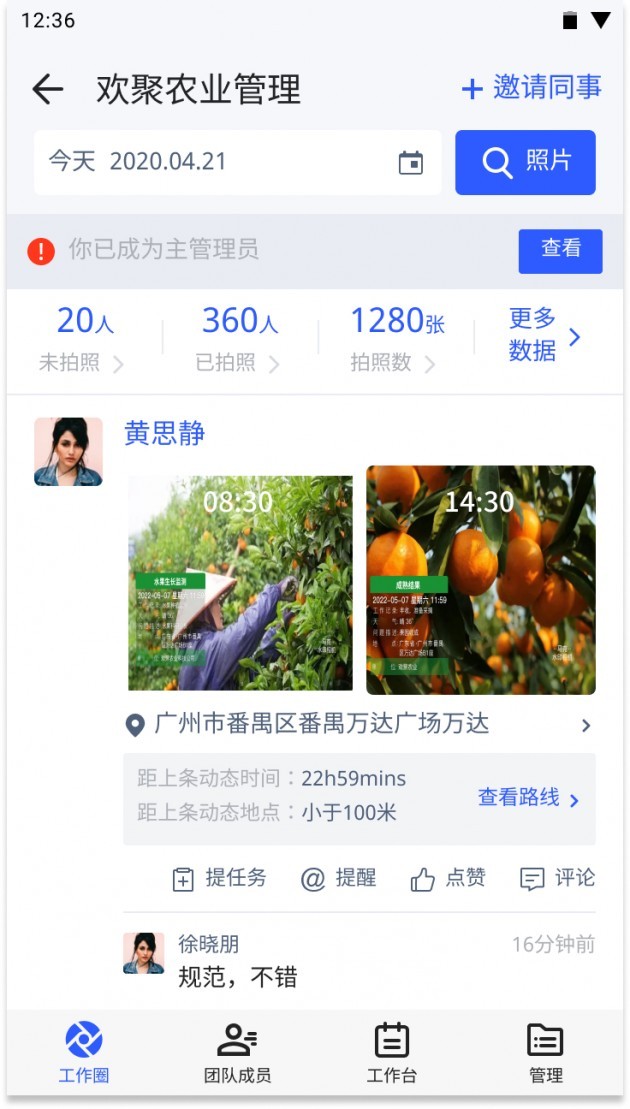
Task: Open the 未拍照 list of 20人
Action: point(82,338)
